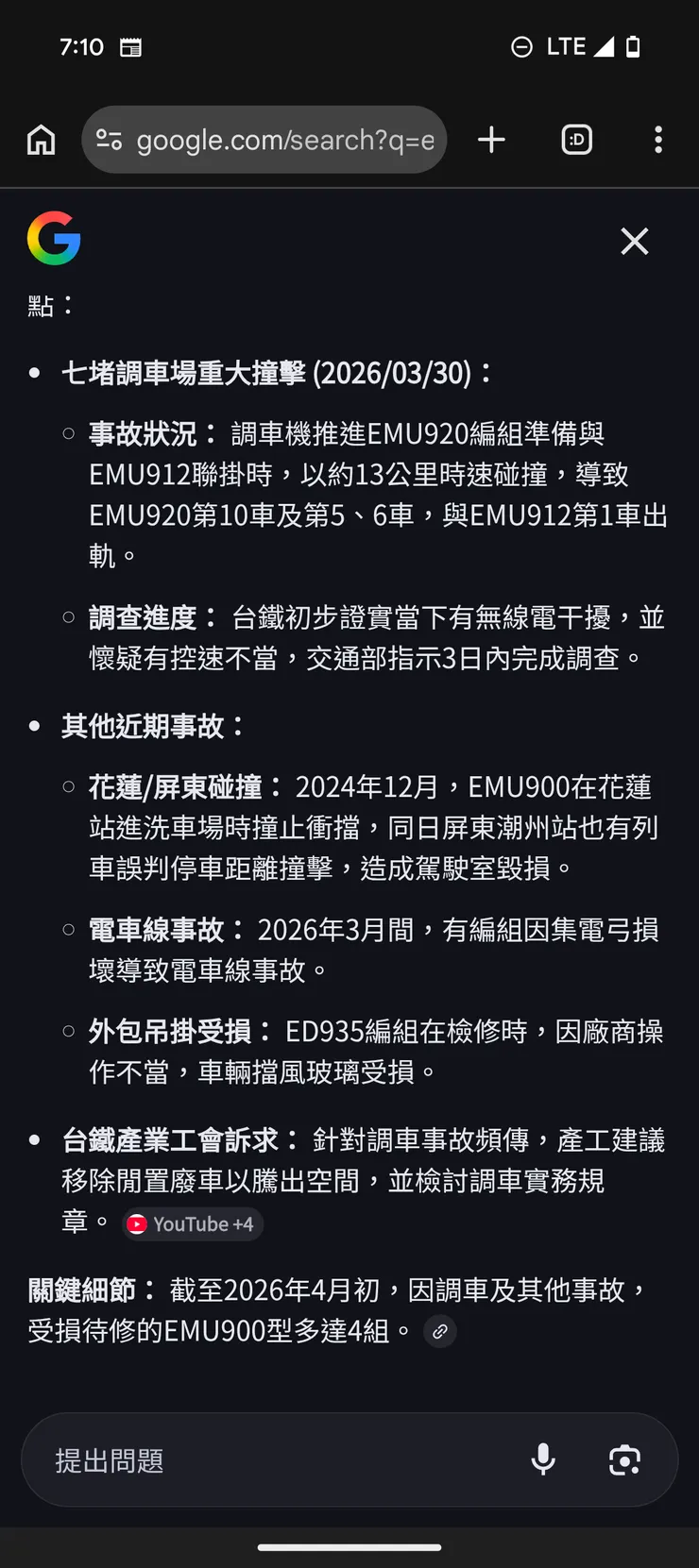The height and width of the screenshot is (1568, 699).
Task: Tap the Google G logo above the results
Action: coord(54,239)
